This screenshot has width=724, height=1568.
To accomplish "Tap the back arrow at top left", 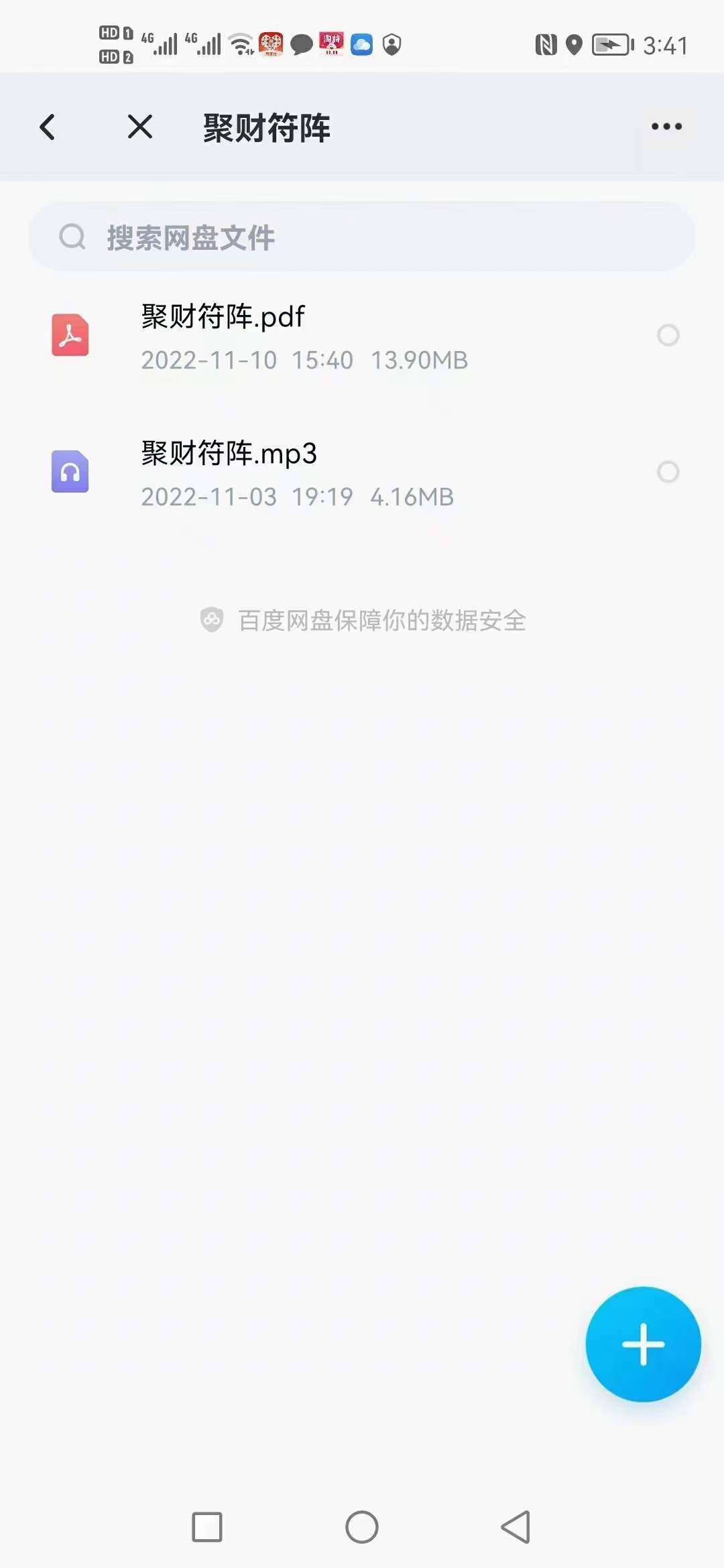I will [48, 127].
